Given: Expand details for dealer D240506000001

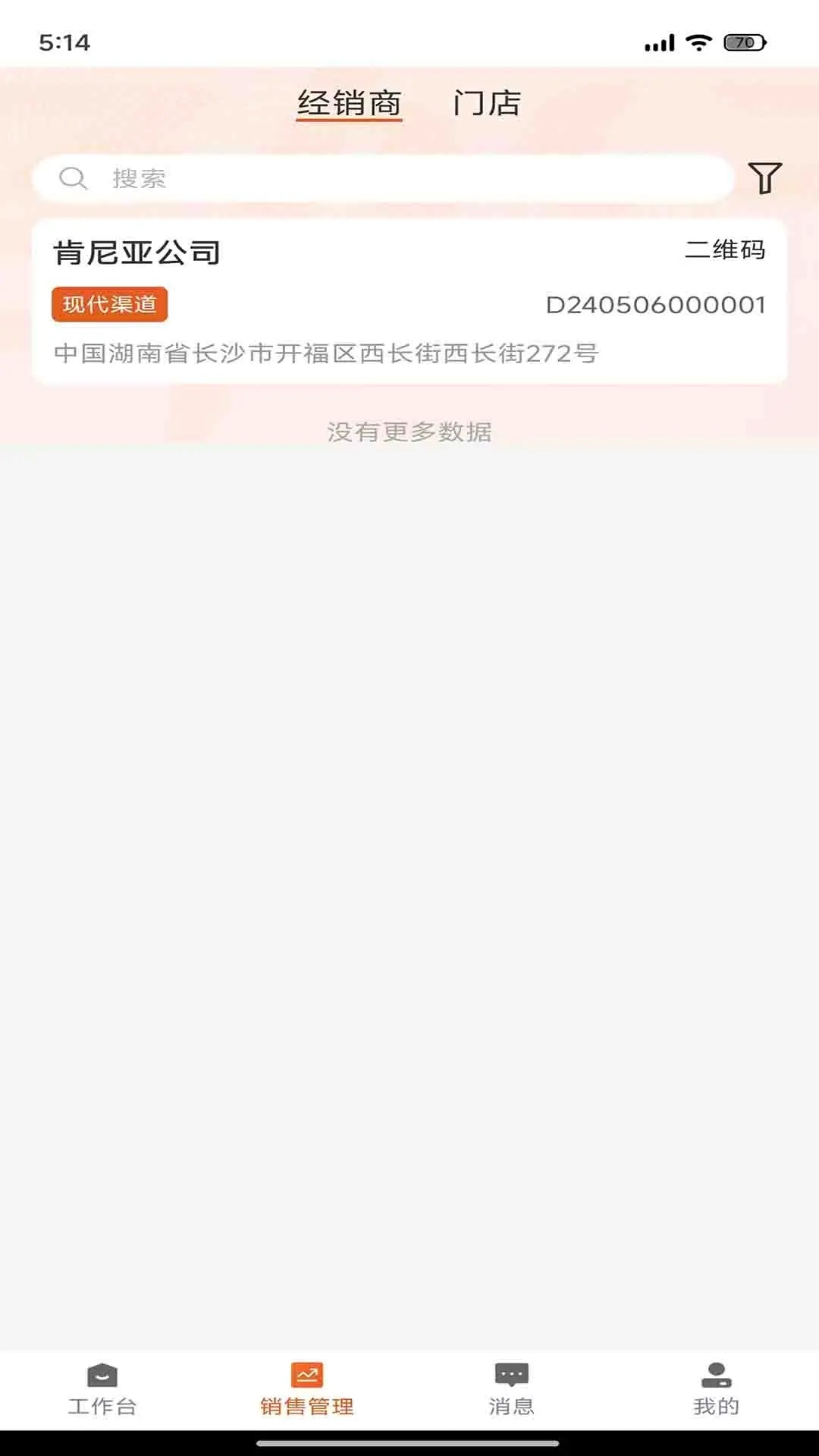Looking at the screenshot, I should (x=655, y=306).
